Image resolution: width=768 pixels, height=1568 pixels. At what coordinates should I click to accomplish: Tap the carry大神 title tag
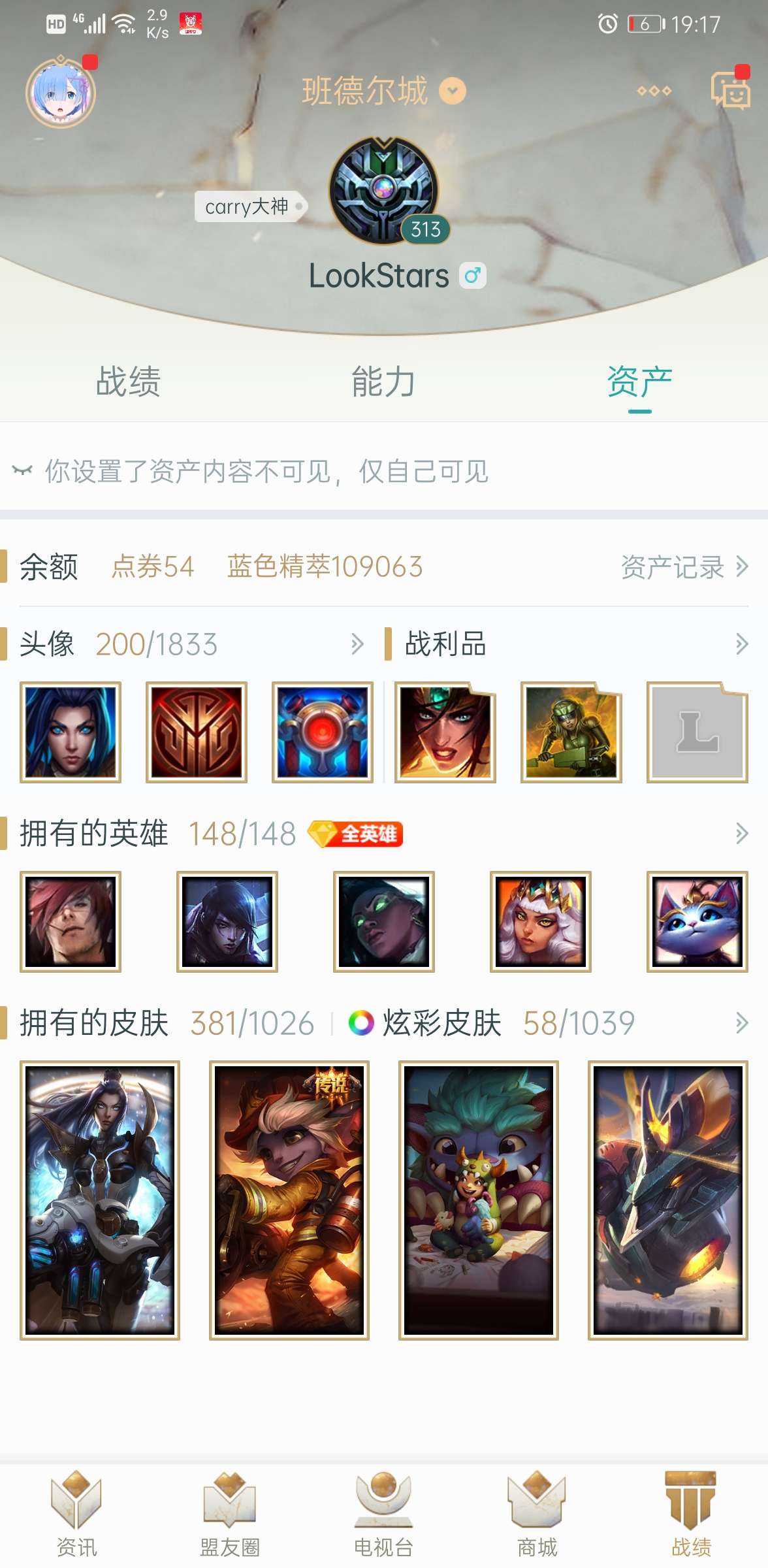coord(248,206)
